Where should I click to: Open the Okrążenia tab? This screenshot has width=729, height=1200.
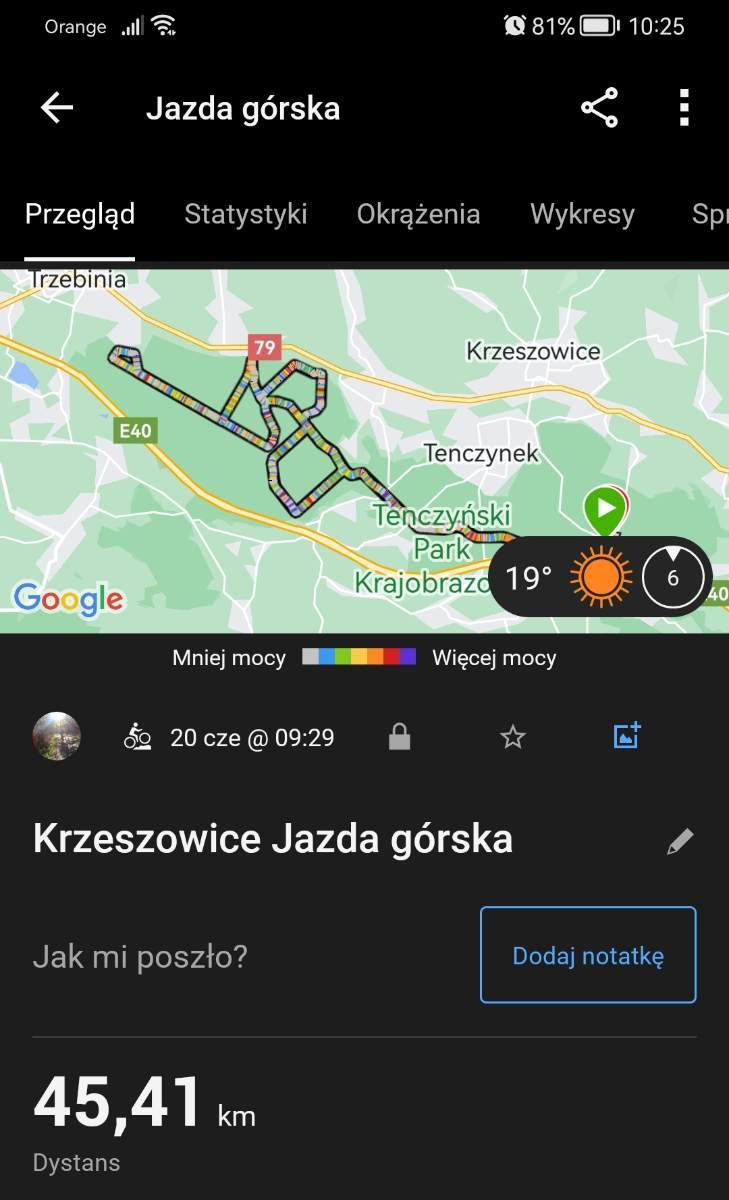click(418, 214)
